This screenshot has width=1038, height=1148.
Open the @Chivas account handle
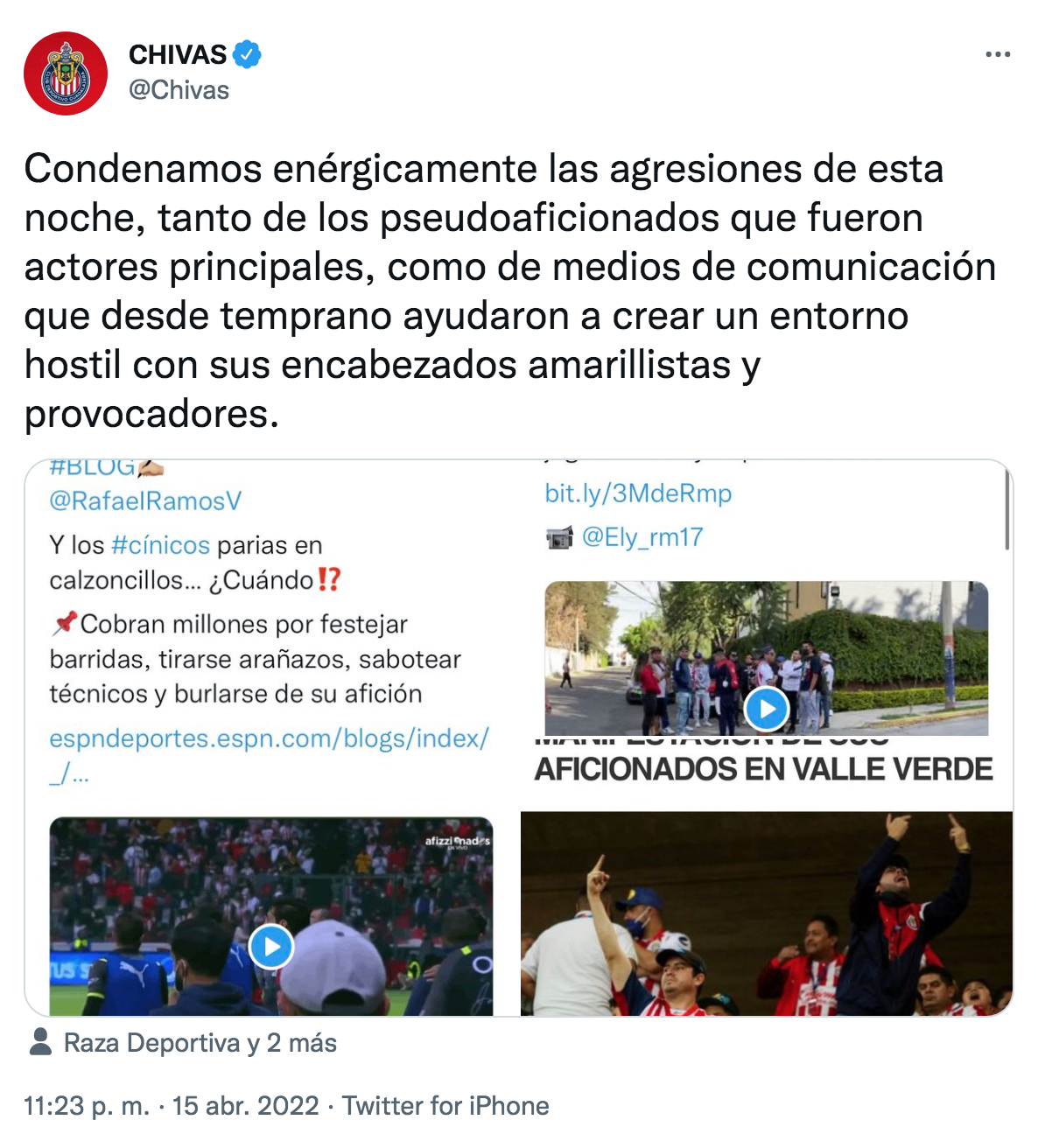[179, 90]
